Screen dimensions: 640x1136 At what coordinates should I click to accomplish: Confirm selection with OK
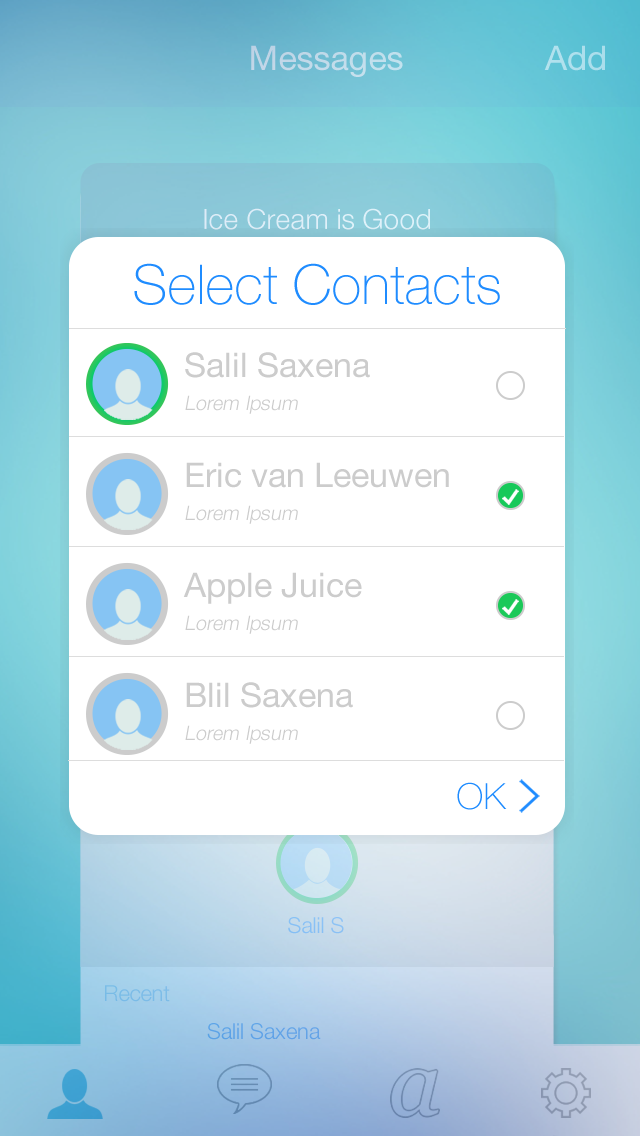click(497, 796)
